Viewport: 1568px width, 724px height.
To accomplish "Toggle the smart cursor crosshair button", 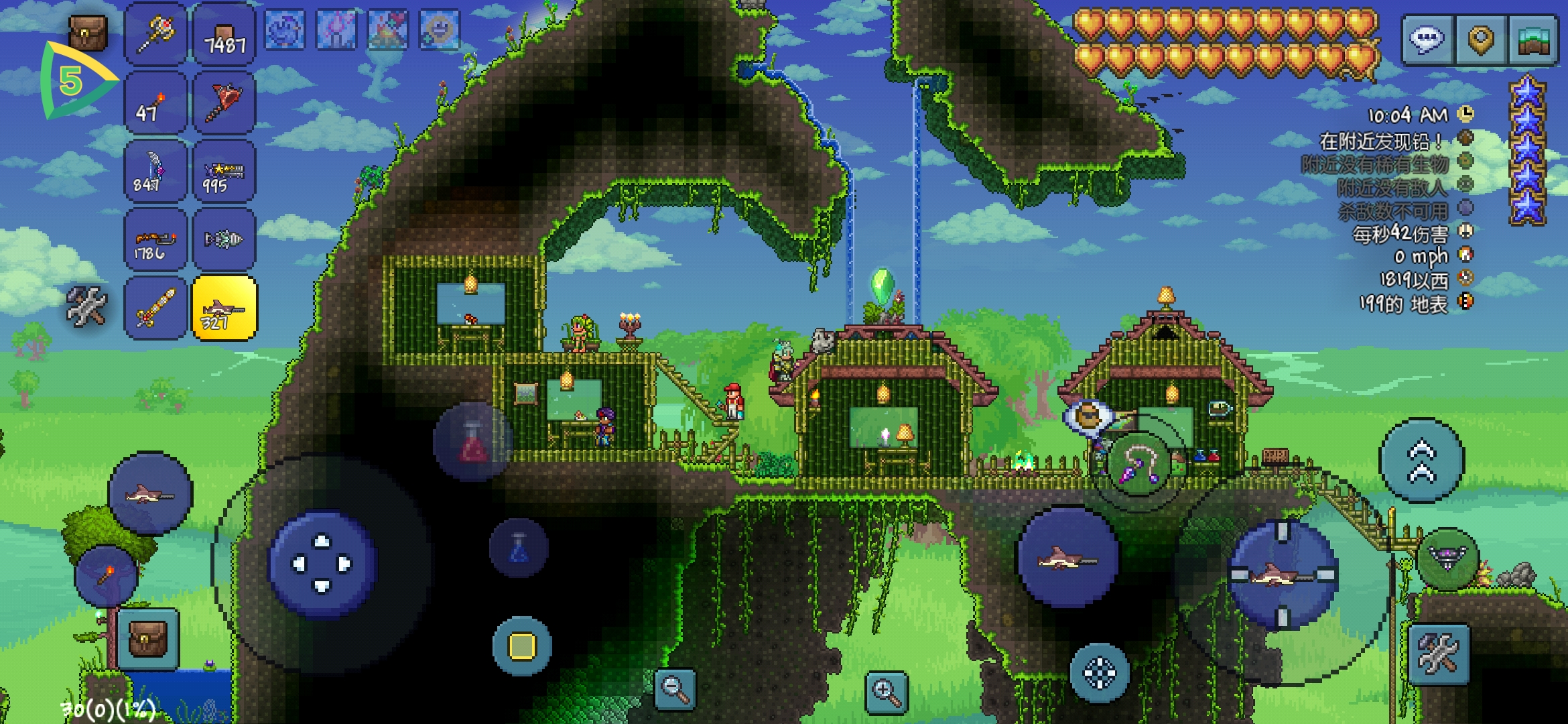I will (1100, 672).
